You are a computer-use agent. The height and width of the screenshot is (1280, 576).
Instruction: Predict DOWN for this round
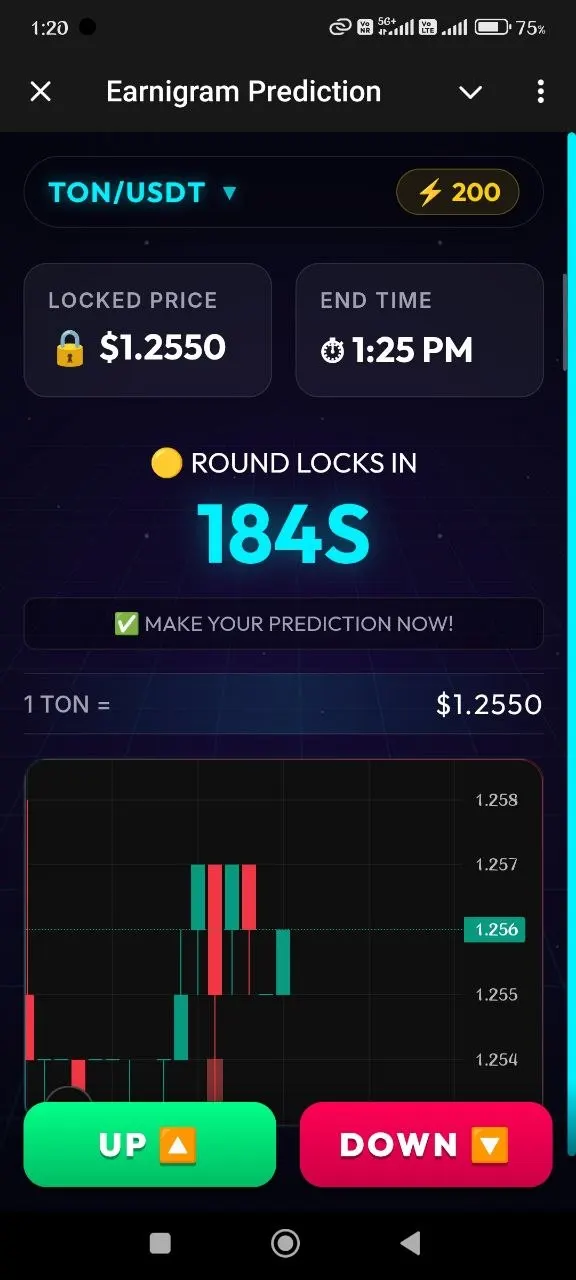[x=426, y=1145]
